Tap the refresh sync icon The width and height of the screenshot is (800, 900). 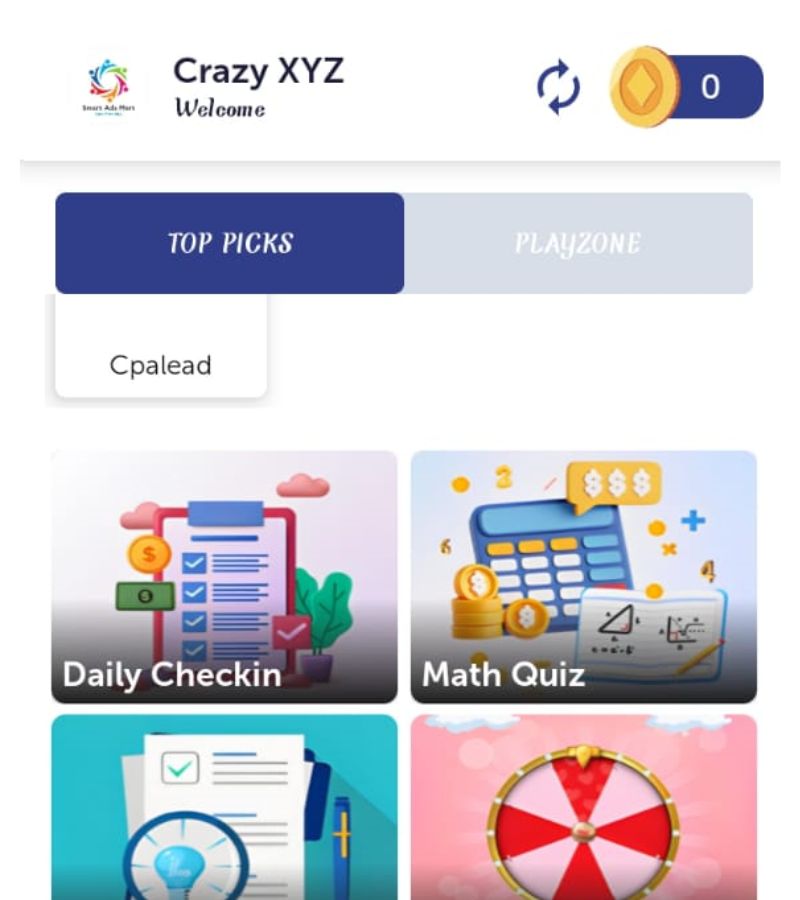coord(558,87)
